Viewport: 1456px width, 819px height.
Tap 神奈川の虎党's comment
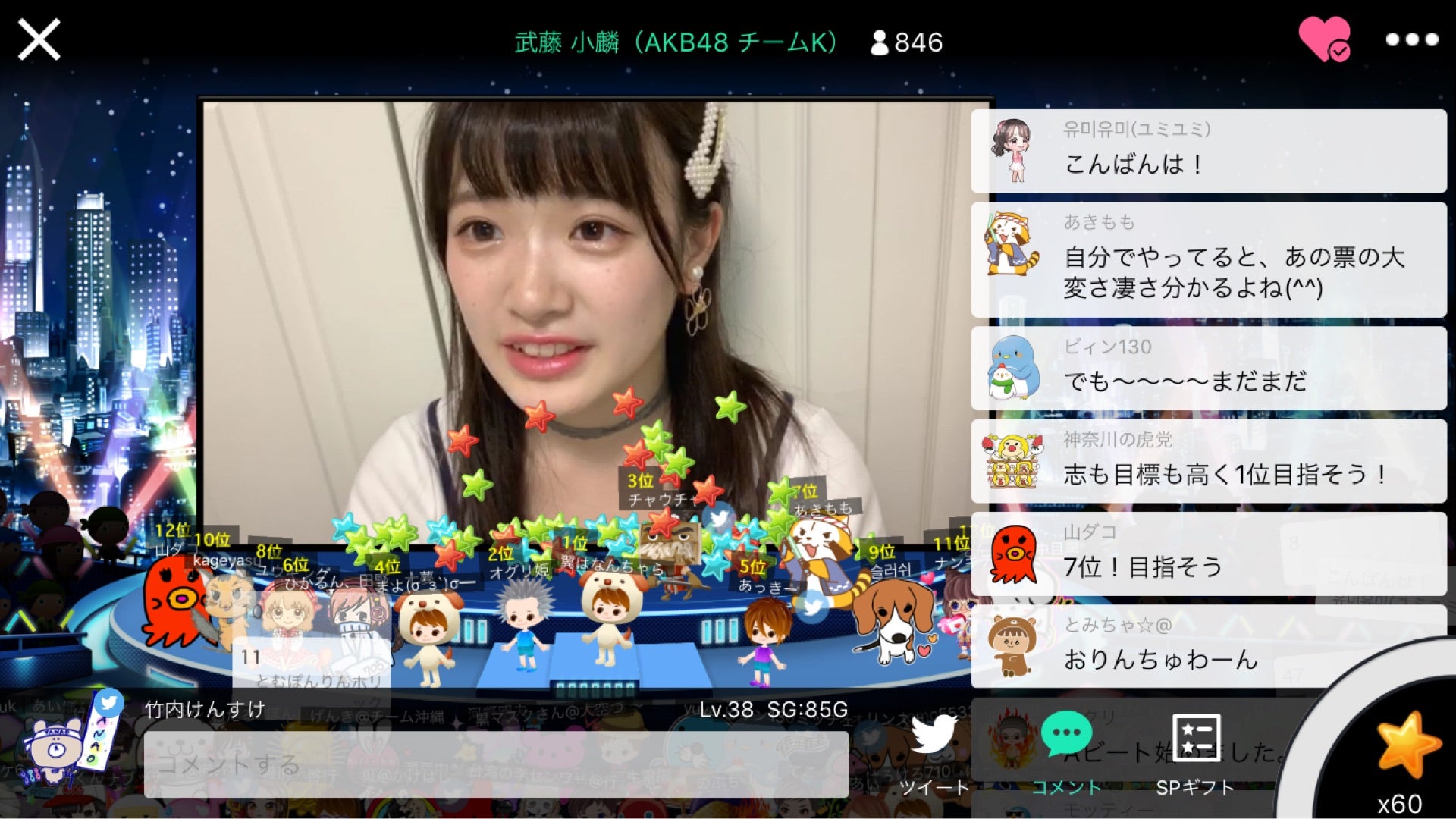(1209, 461)
